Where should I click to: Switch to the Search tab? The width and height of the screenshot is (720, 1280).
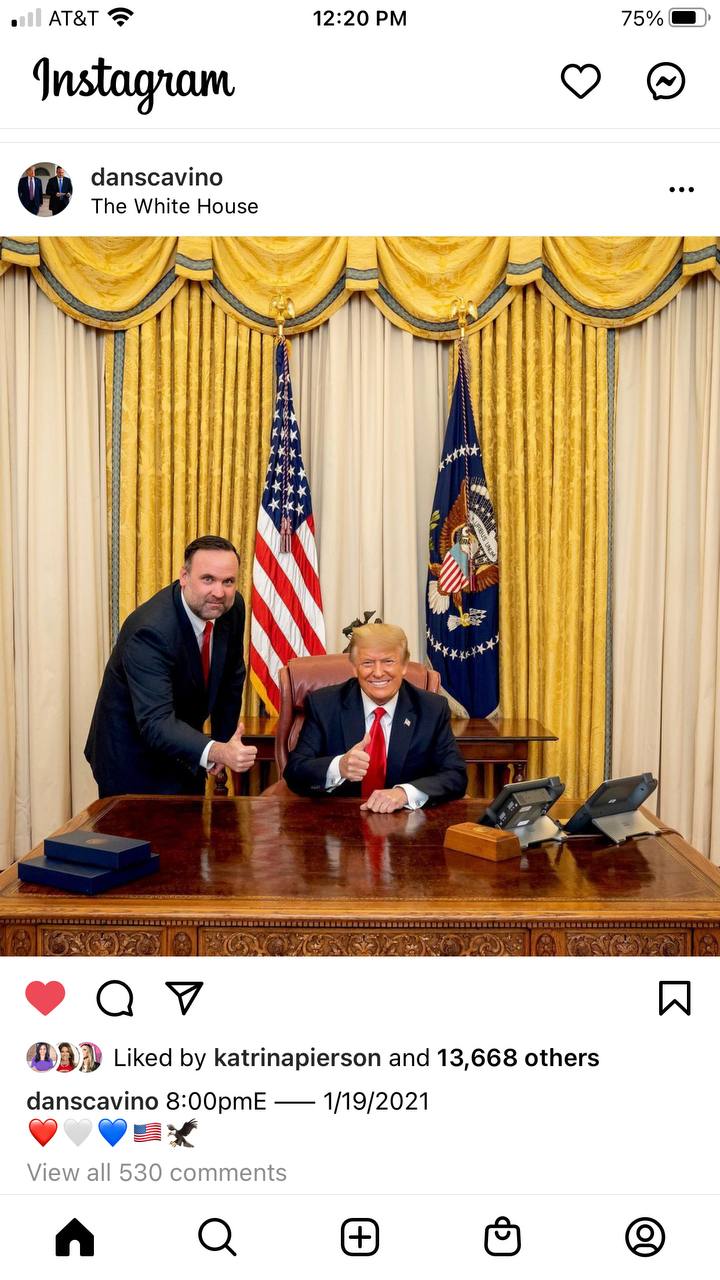point(217,1238)
